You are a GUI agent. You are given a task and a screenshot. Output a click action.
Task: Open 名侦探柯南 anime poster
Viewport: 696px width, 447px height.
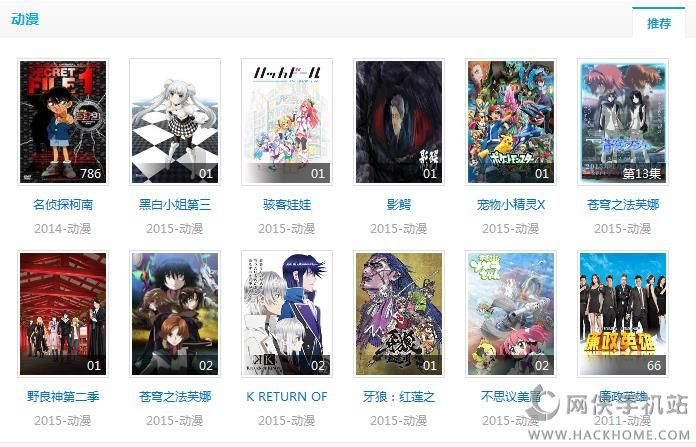pyautogui.click(x=63, y=122)
